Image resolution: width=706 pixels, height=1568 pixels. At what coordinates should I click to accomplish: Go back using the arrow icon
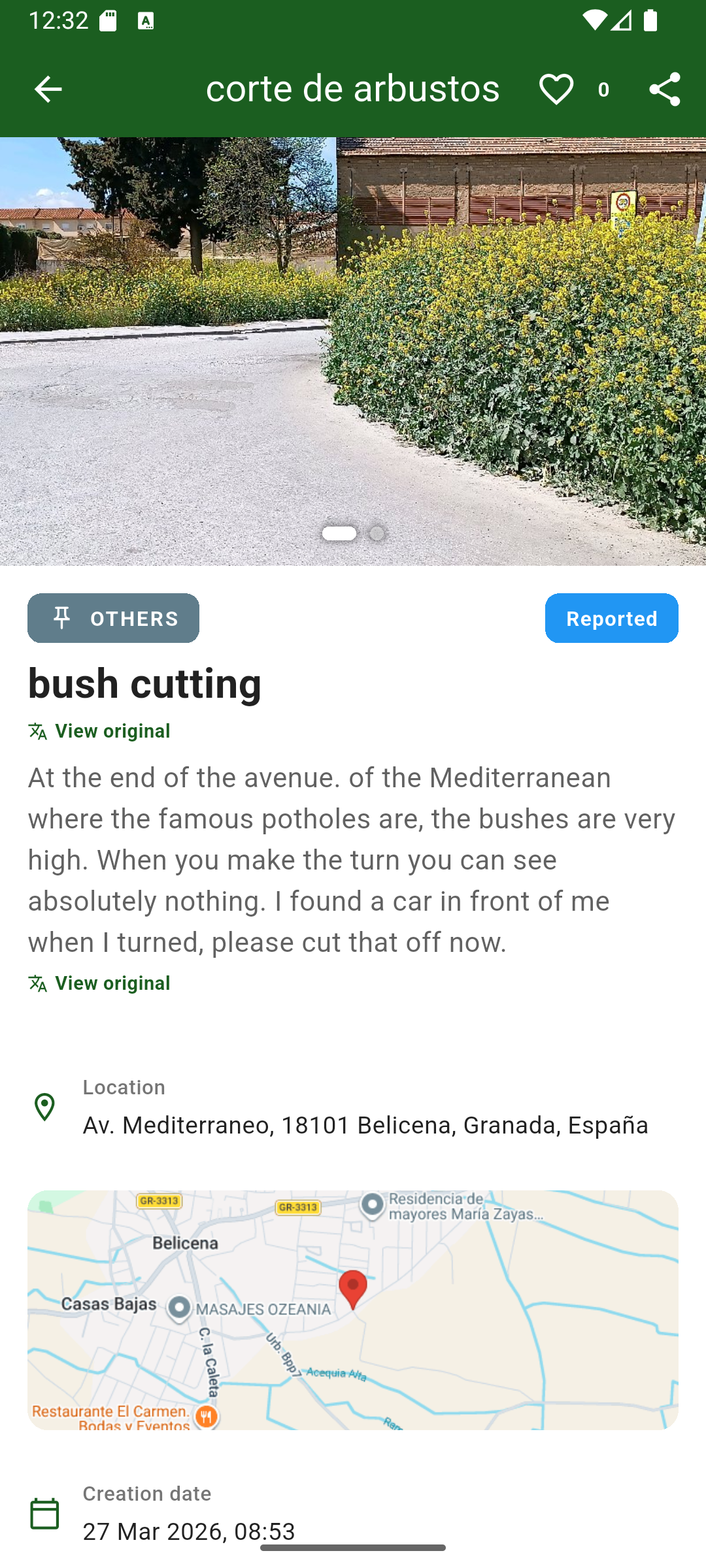click(x=48, y=89)
